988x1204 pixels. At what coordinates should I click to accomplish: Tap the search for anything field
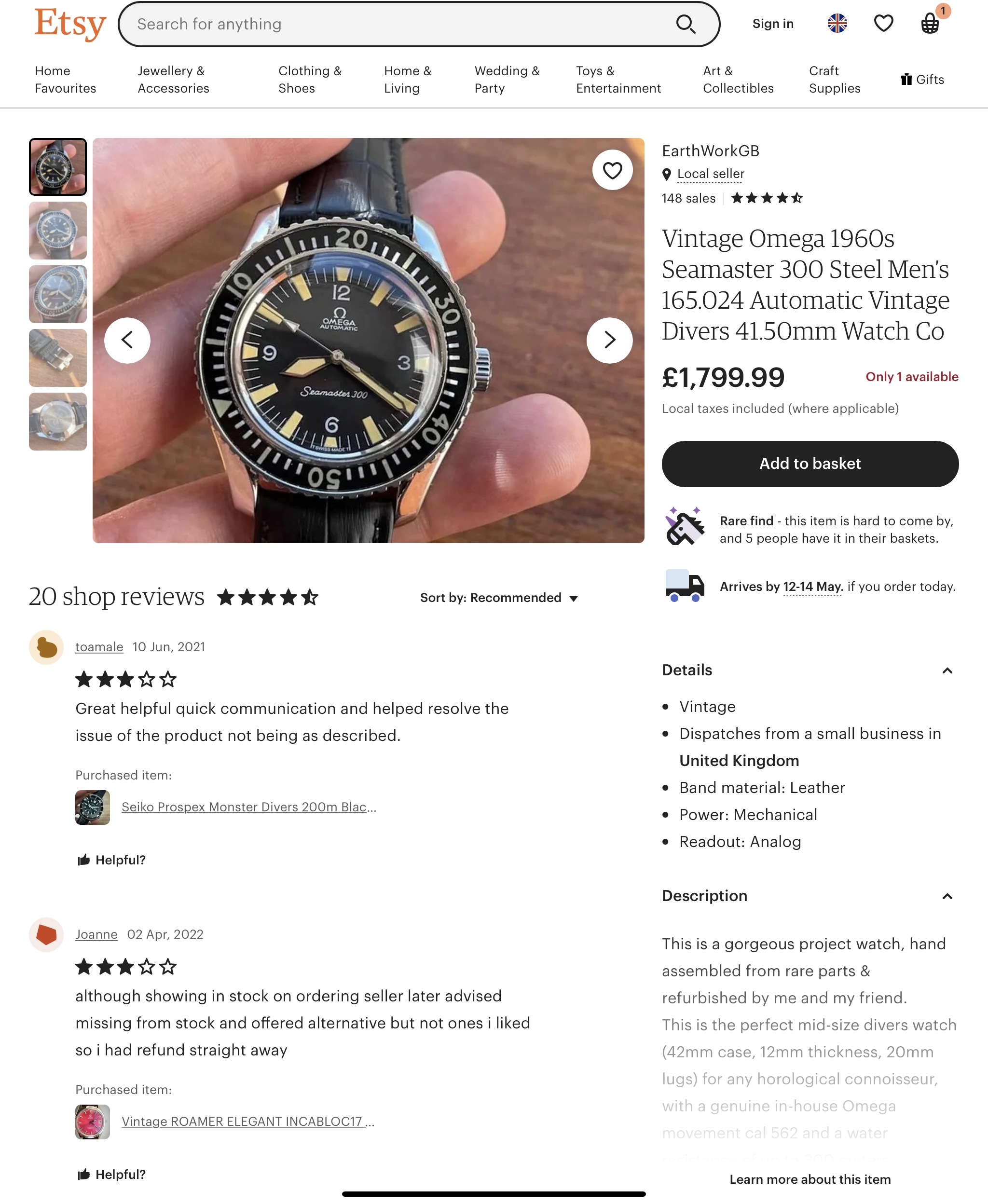(398, 24)
